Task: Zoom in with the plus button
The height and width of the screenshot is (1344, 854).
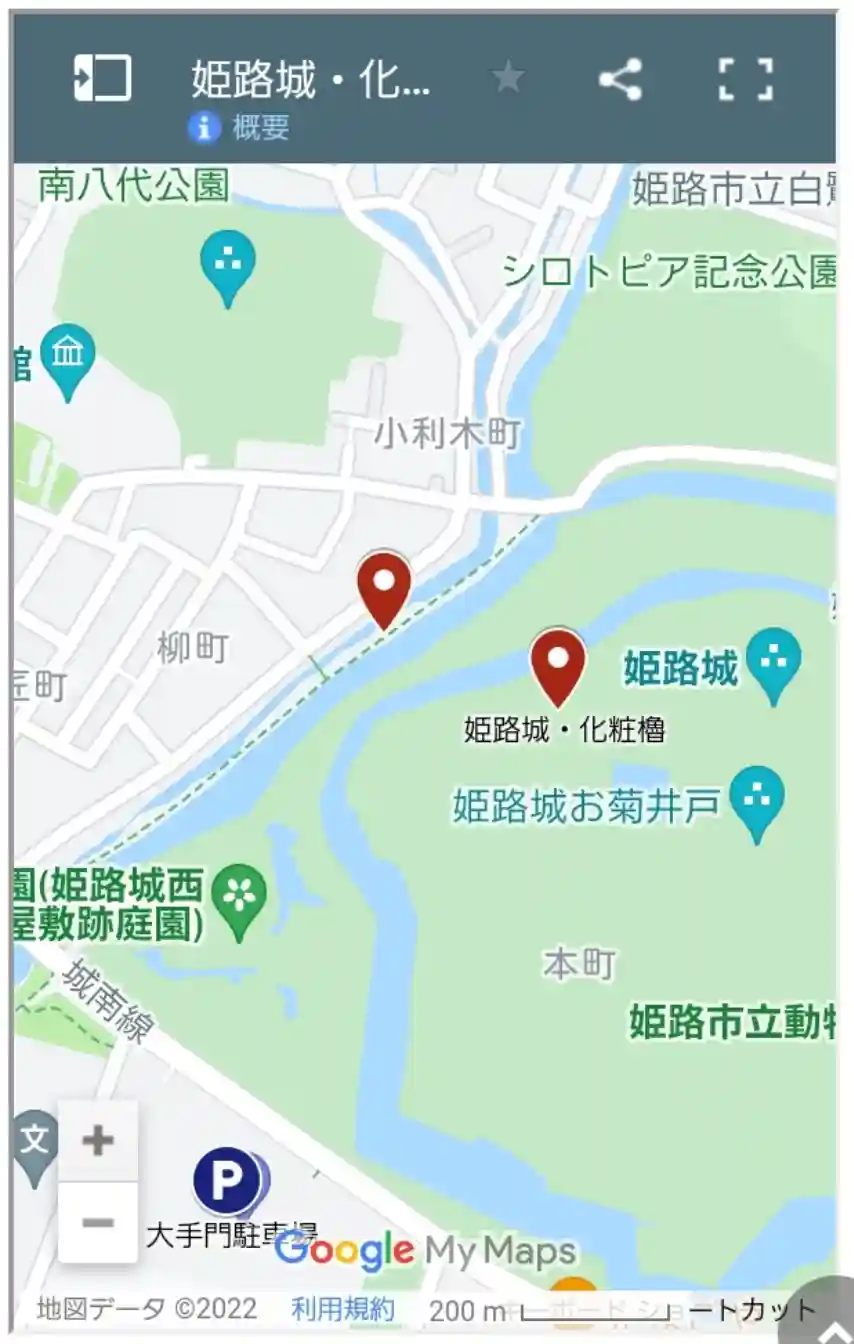Action: 98,1141
